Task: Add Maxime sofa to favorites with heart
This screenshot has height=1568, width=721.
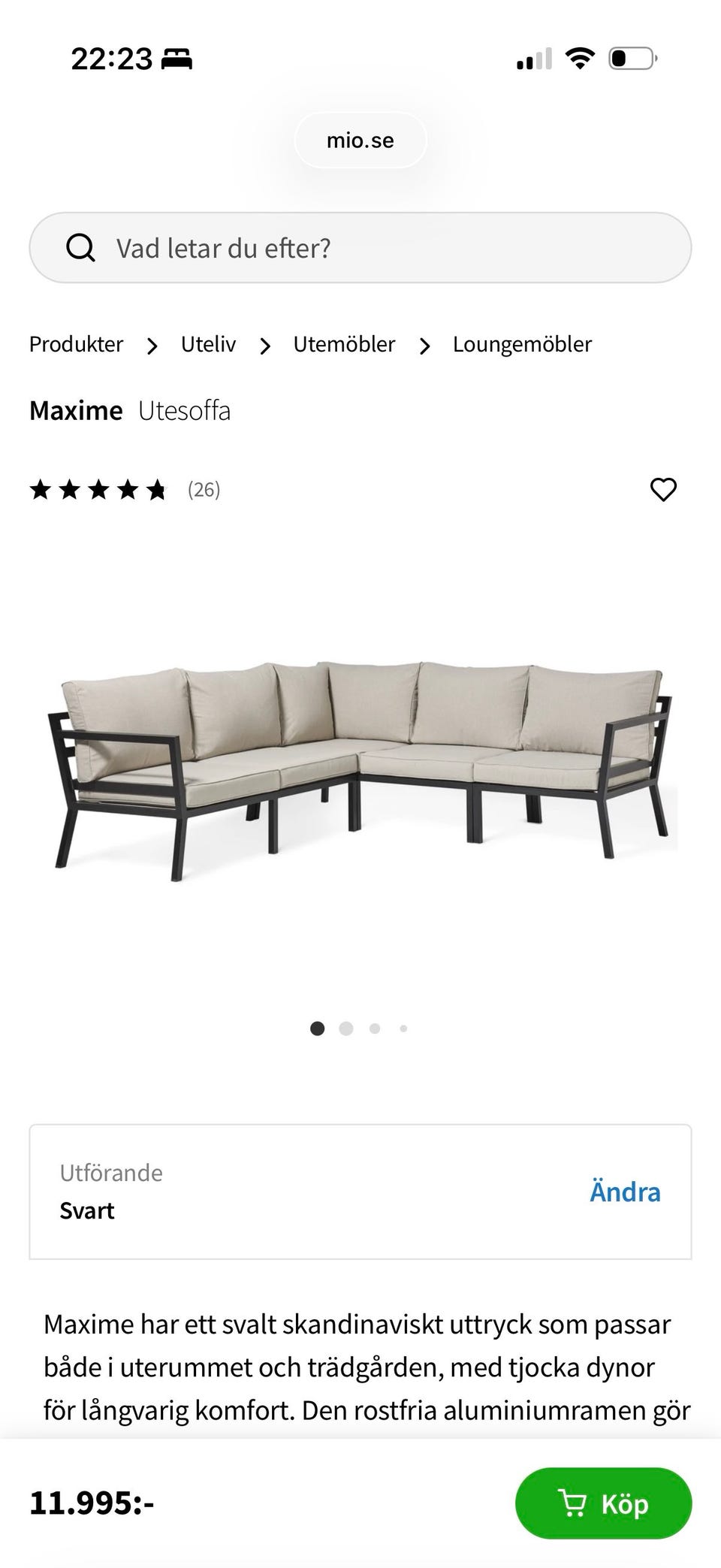Action: coord(662,490)
